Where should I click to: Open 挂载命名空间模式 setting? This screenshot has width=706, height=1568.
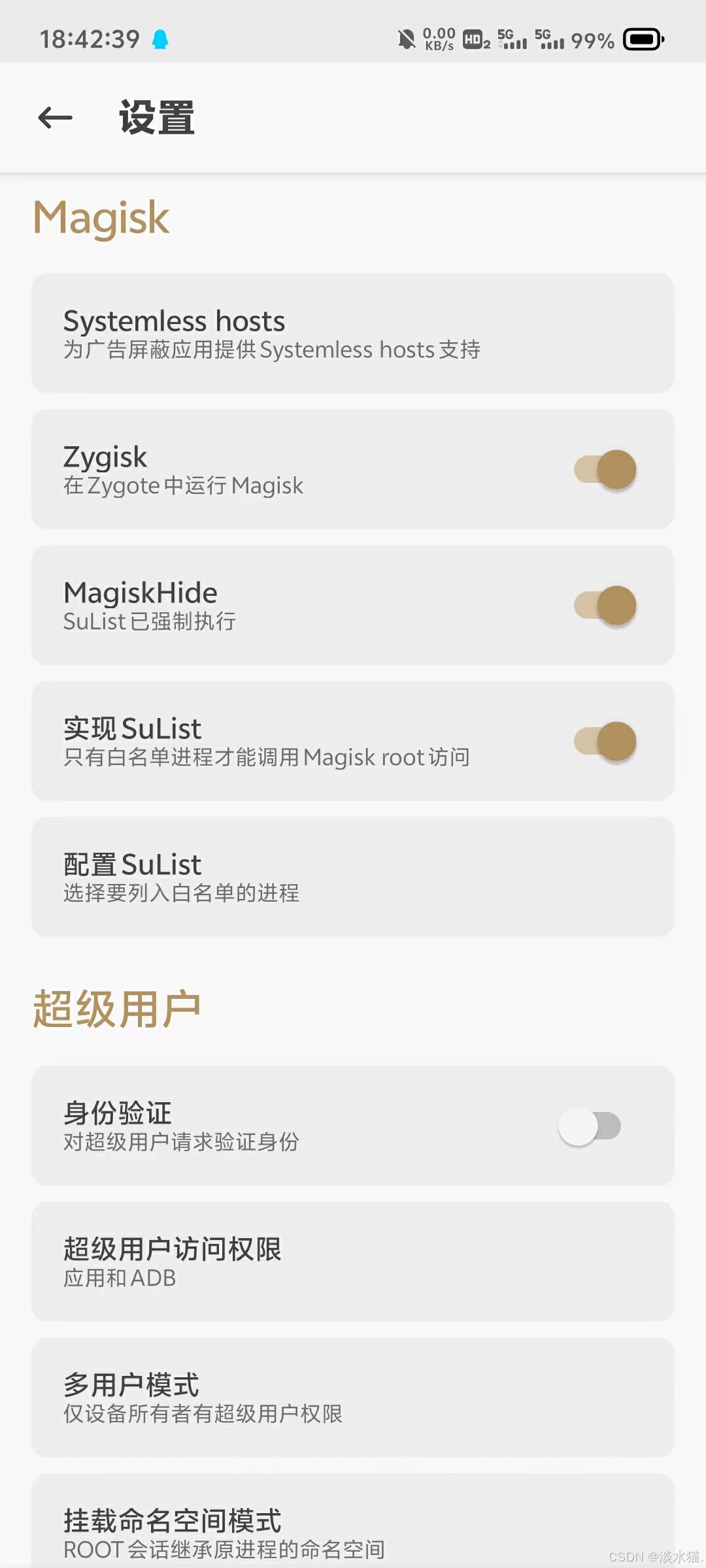tap(353, 1529)
